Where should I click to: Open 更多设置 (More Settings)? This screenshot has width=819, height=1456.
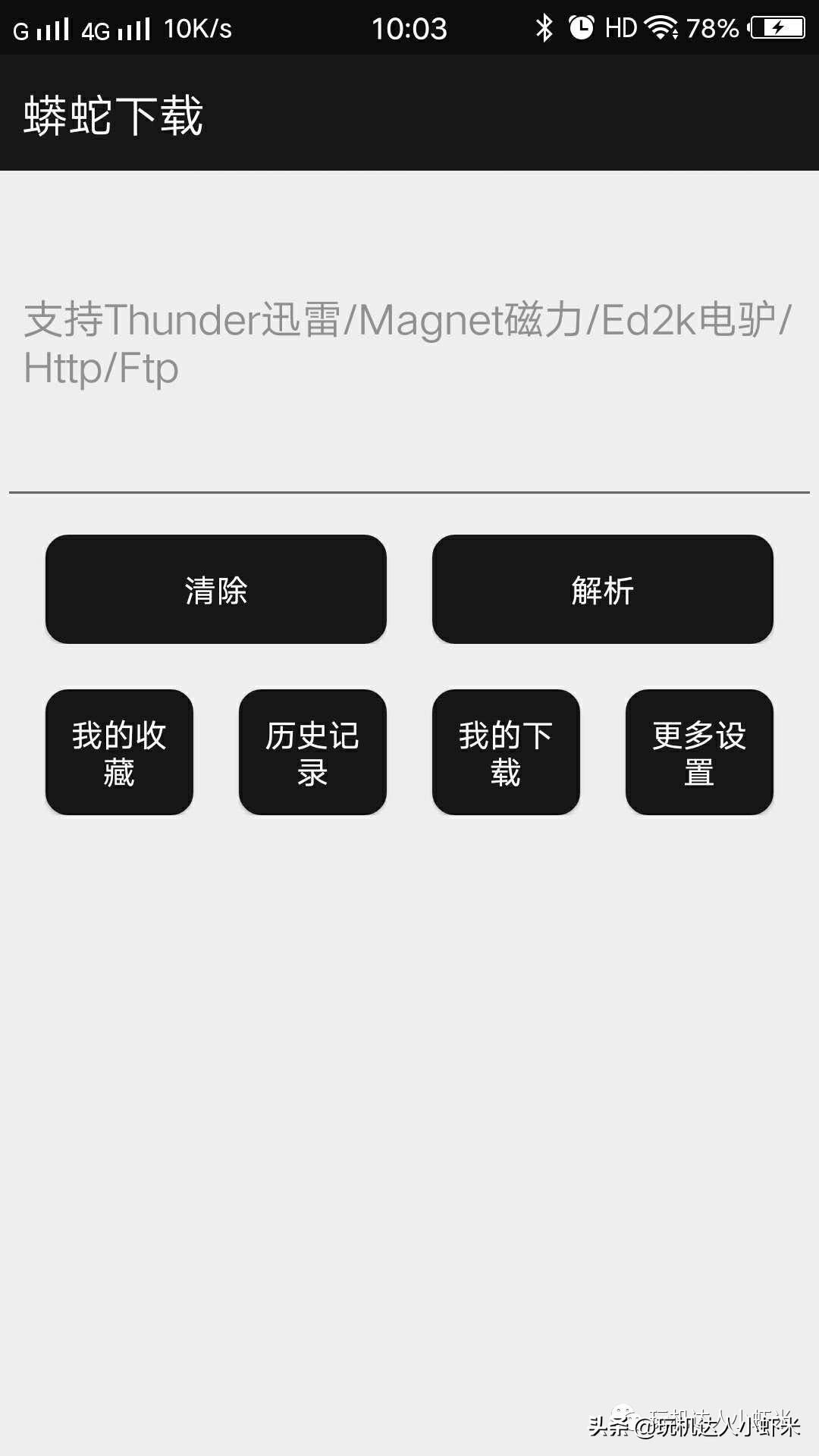point(698,752)
